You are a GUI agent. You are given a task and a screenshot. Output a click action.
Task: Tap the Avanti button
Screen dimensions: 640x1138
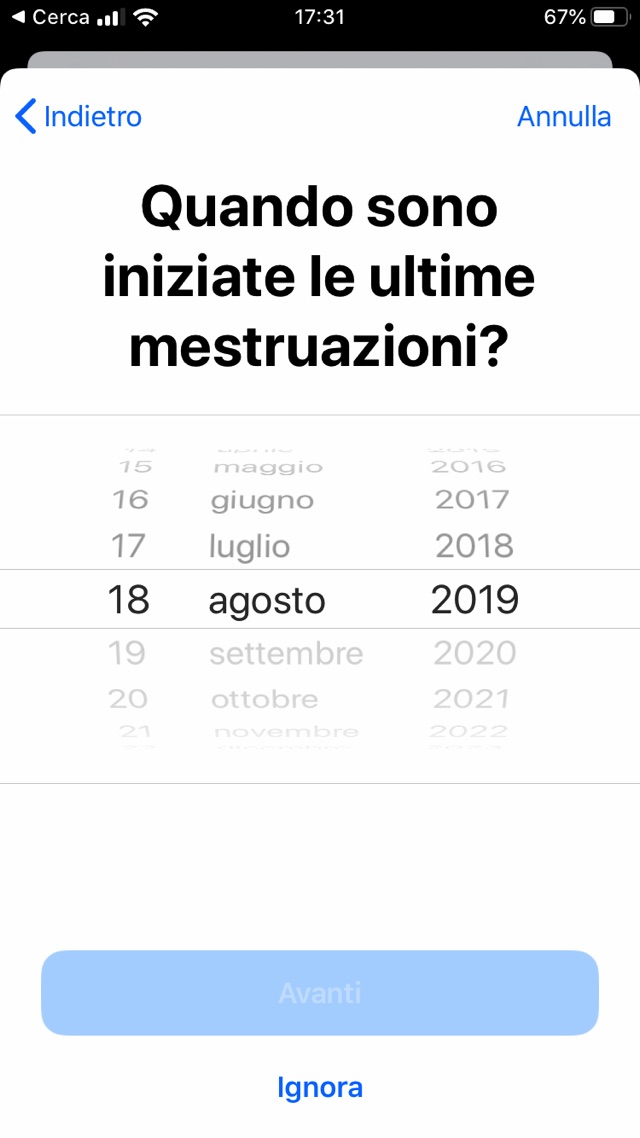click(x=319, y=993)
